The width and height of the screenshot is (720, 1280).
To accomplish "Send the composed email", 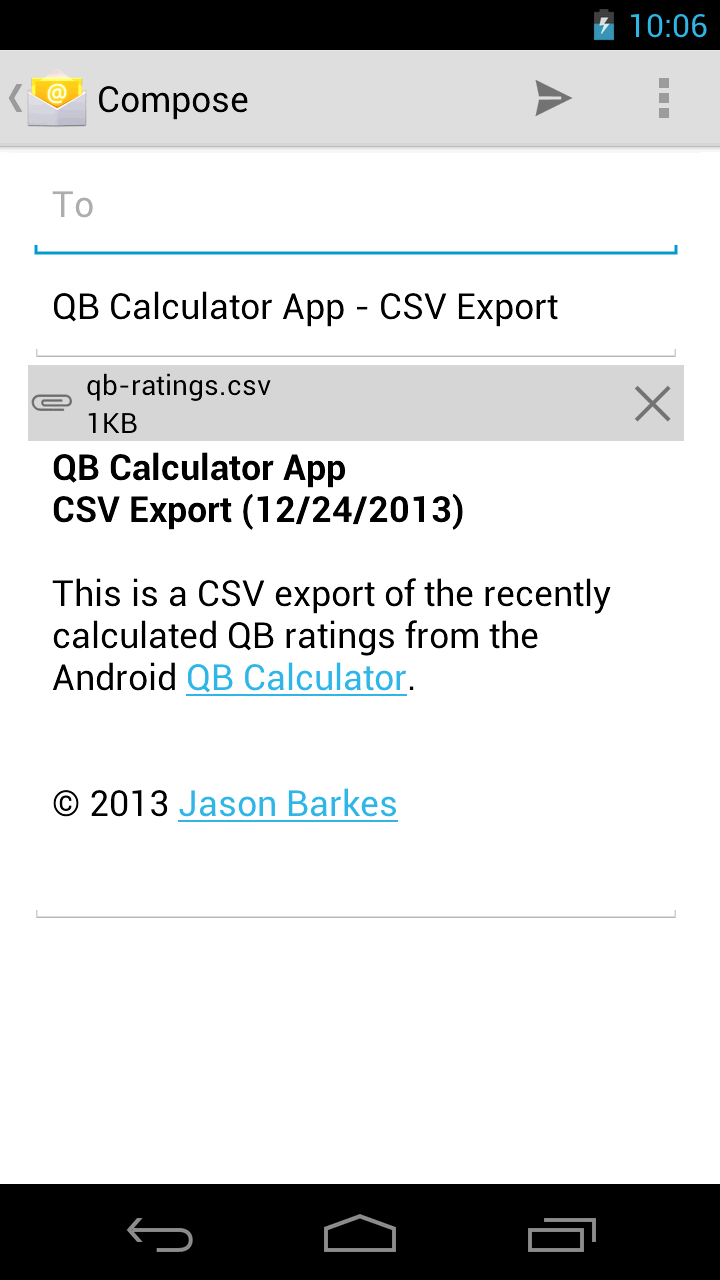I will click(x=553, y=98).
